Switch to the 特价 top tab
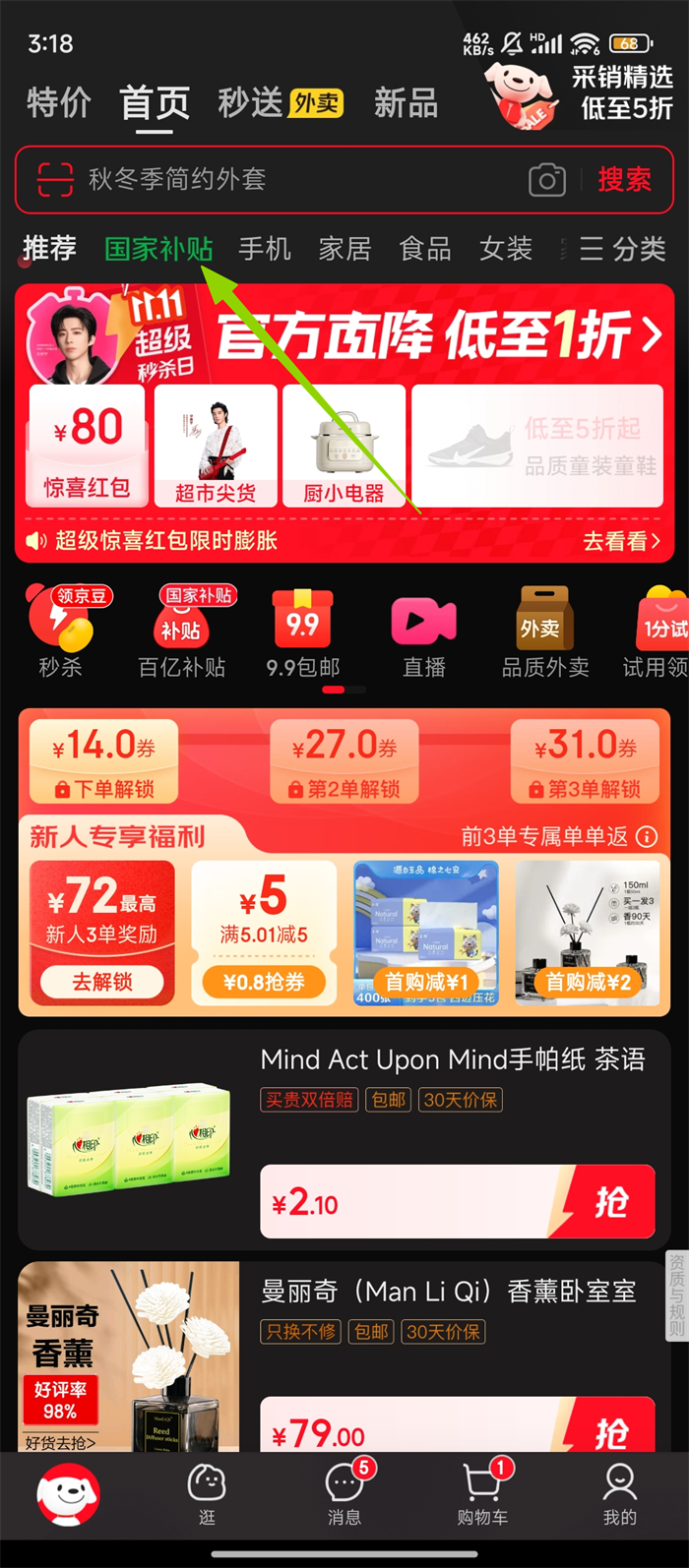This screenshot has height=1568, width=689. pyautogui.click(x=58, y=103)
